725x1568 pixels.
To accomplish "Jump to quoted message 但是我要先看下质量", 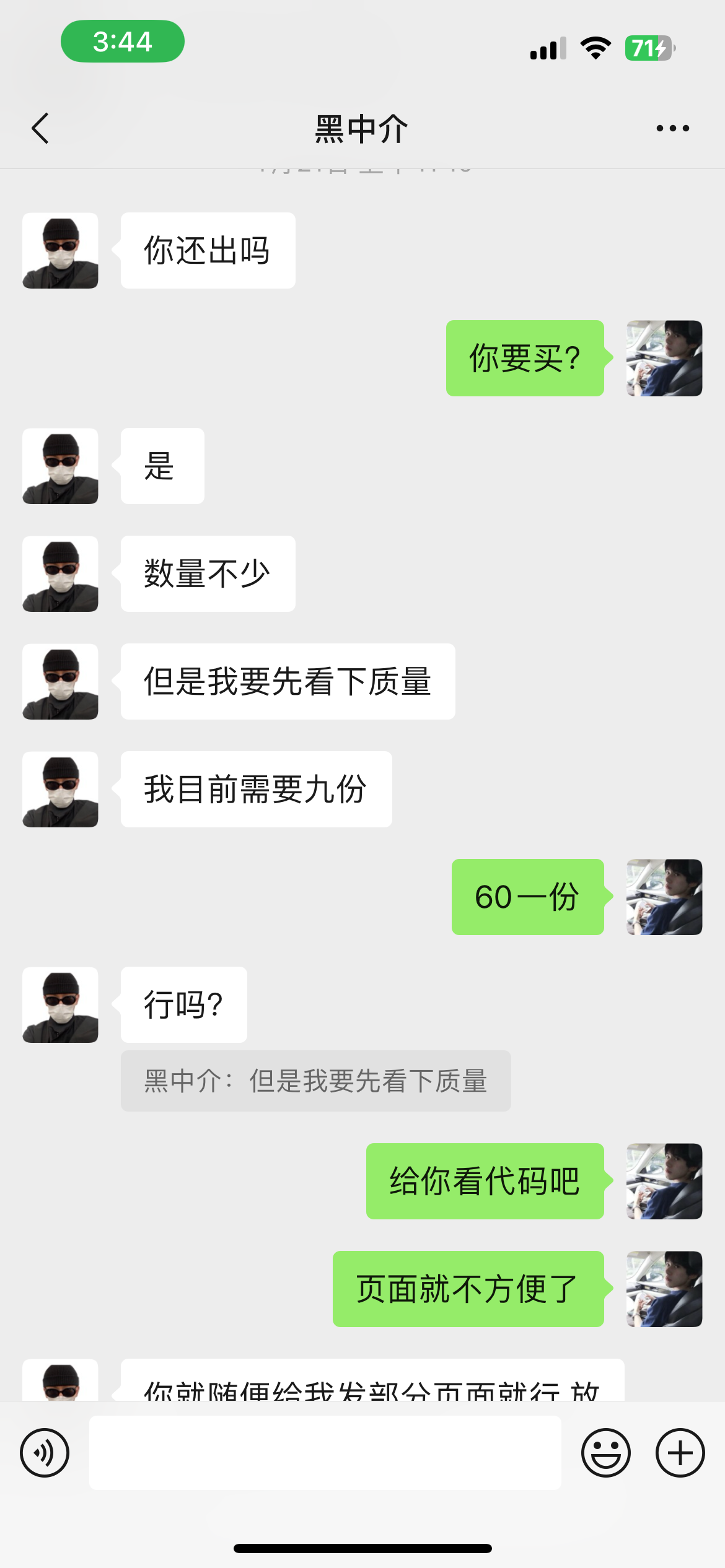I will pyautogui.click(x=315, y=1081).
